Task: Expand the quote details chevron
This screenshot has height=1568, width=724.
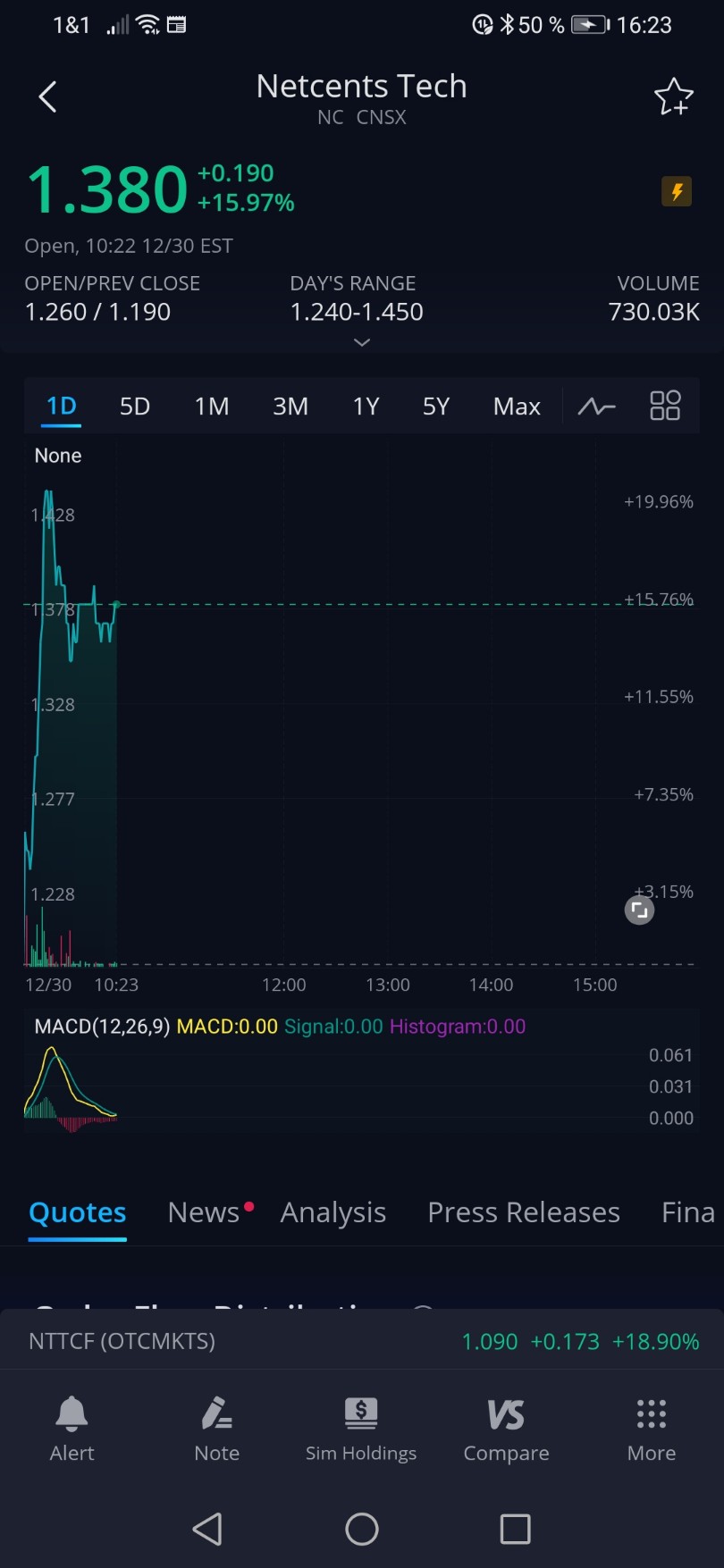Action: [362, 342]
